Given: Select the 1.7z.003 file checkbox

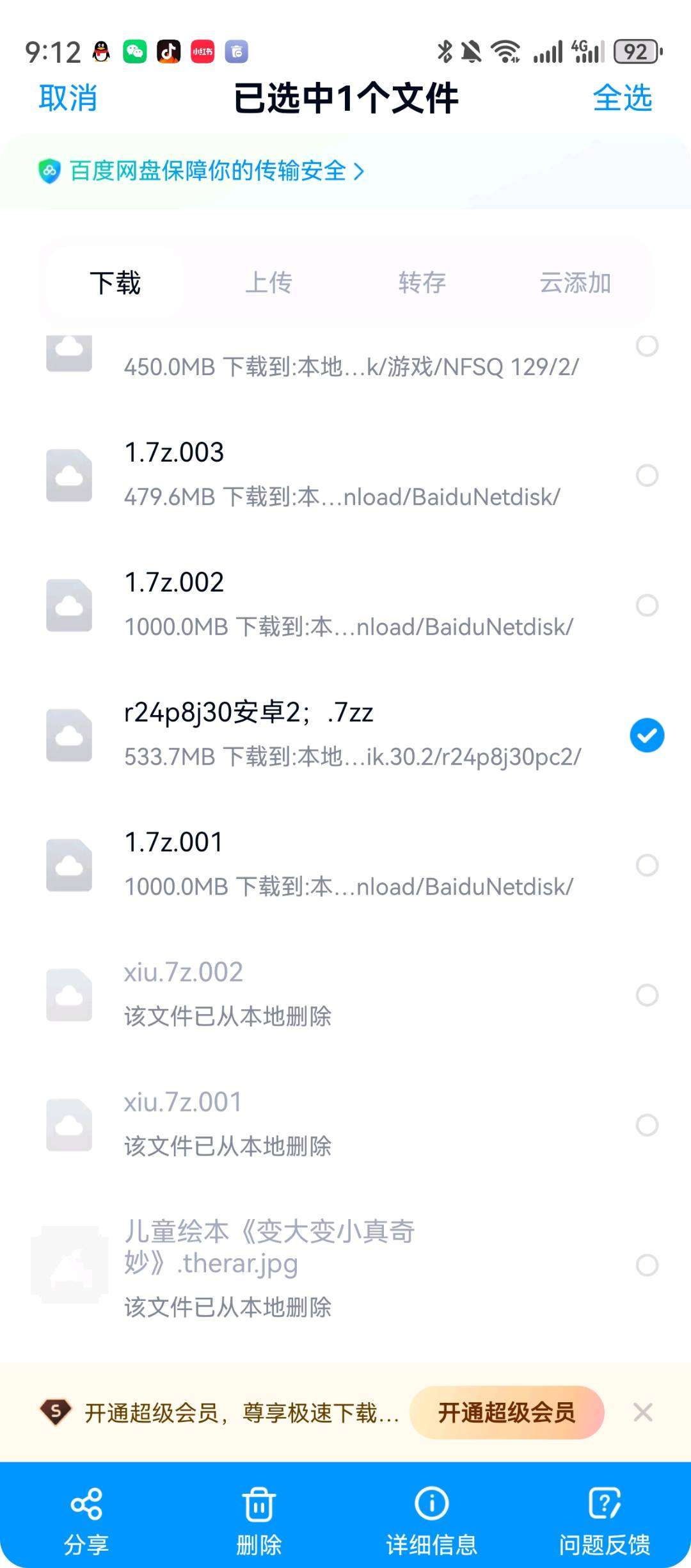Looking at the screenshot, I should pyautogui.click(x=647, y=476).
